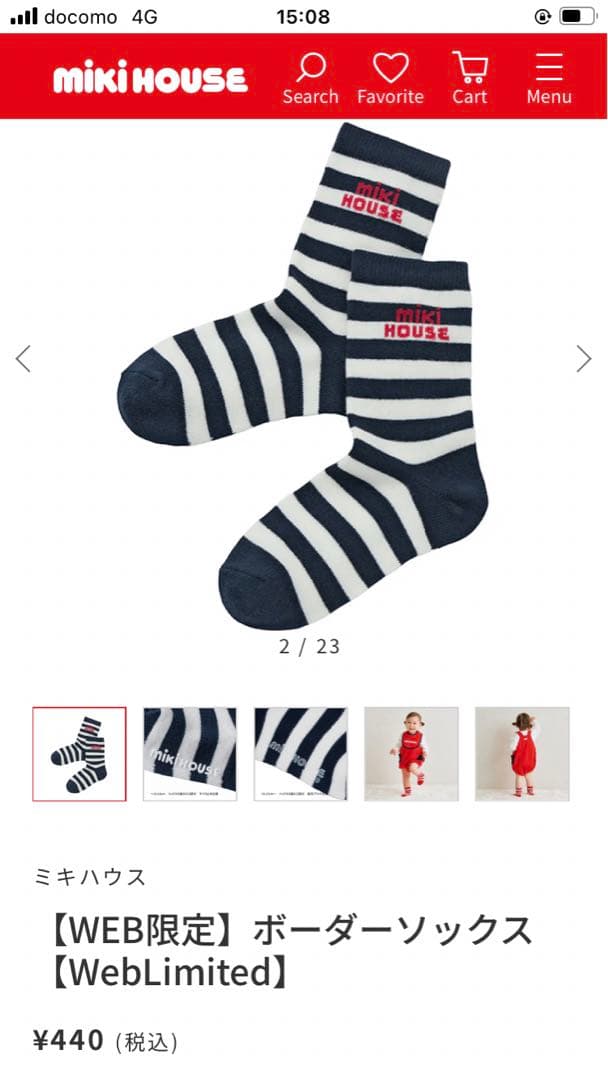Select close-up thumbnail showing miki HOUSE sole

pyautogui.click(x=190, y=754)
